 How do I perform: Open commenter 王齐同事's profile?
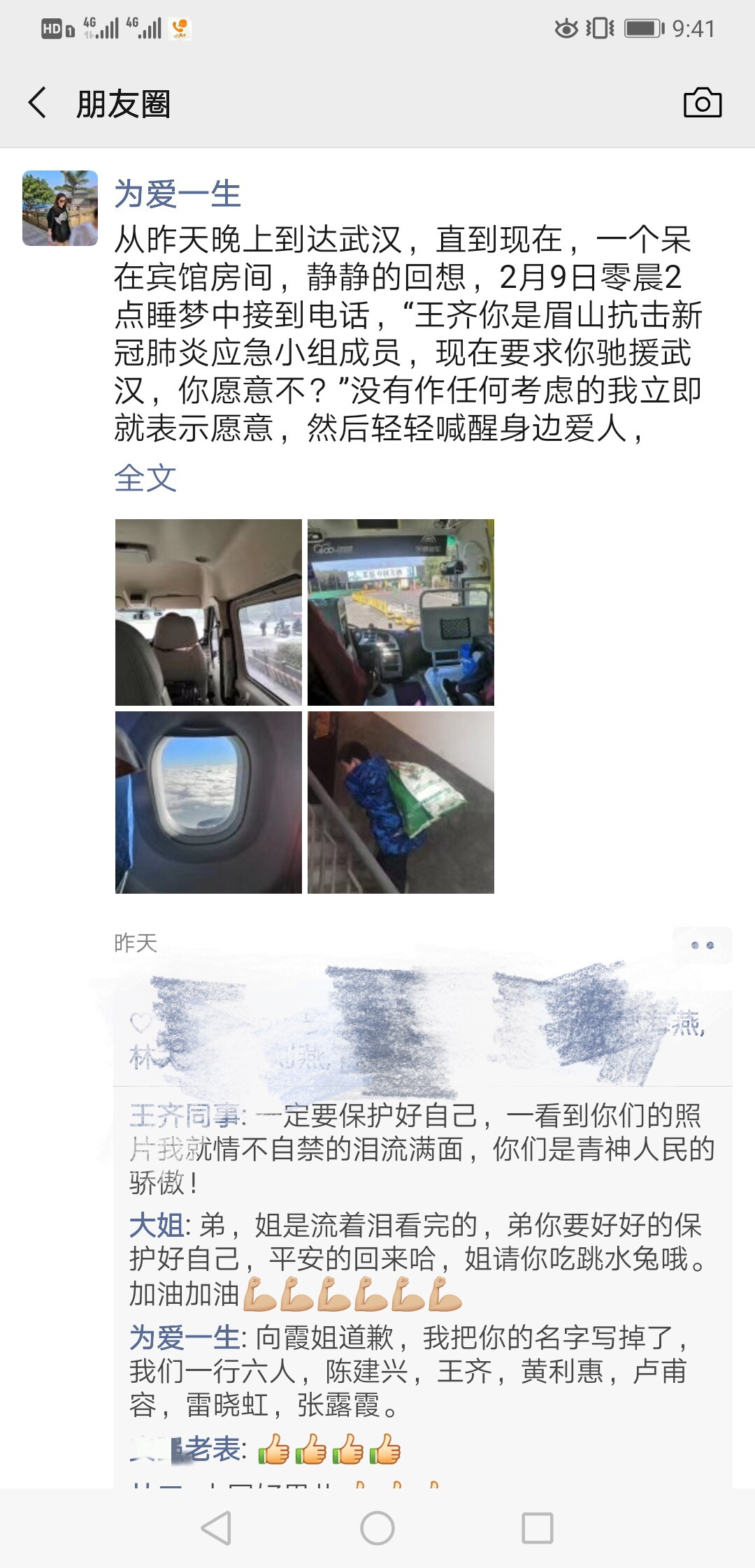[x=185, y=1116]
